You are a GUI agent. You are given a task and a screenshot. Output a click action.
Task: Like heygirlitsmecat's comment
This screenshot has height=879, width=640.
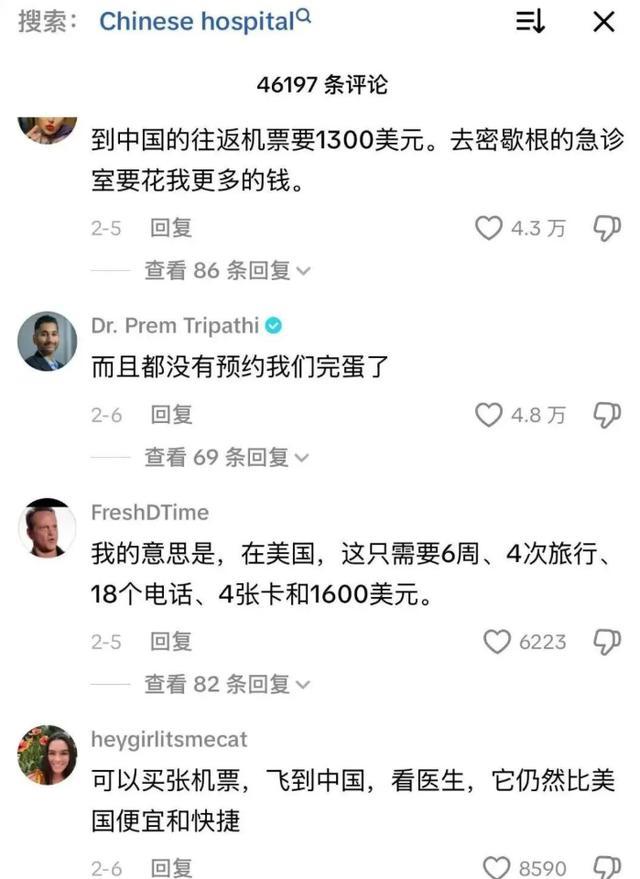tap(497, 868)
